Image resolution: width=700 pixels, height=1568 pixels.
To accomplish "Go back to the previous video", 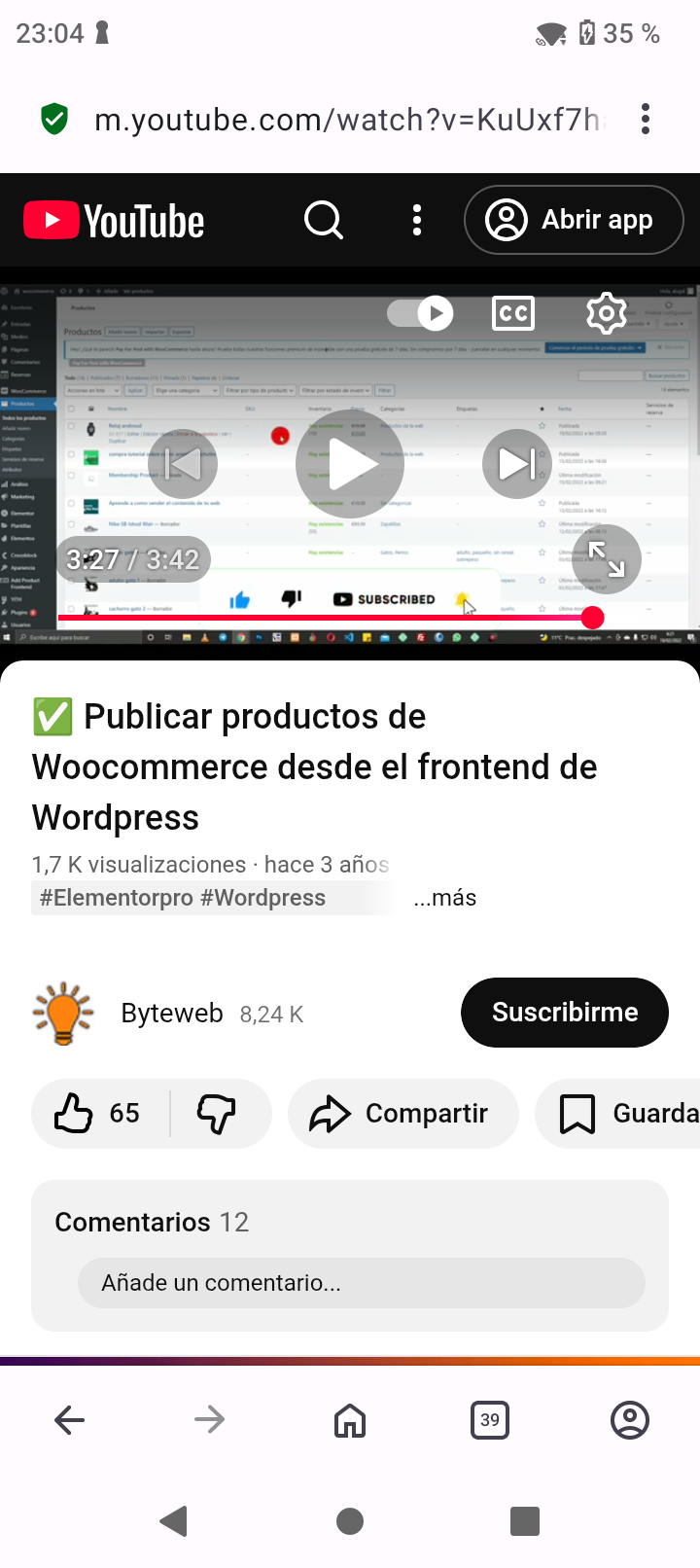I will (x=183, y=464).
